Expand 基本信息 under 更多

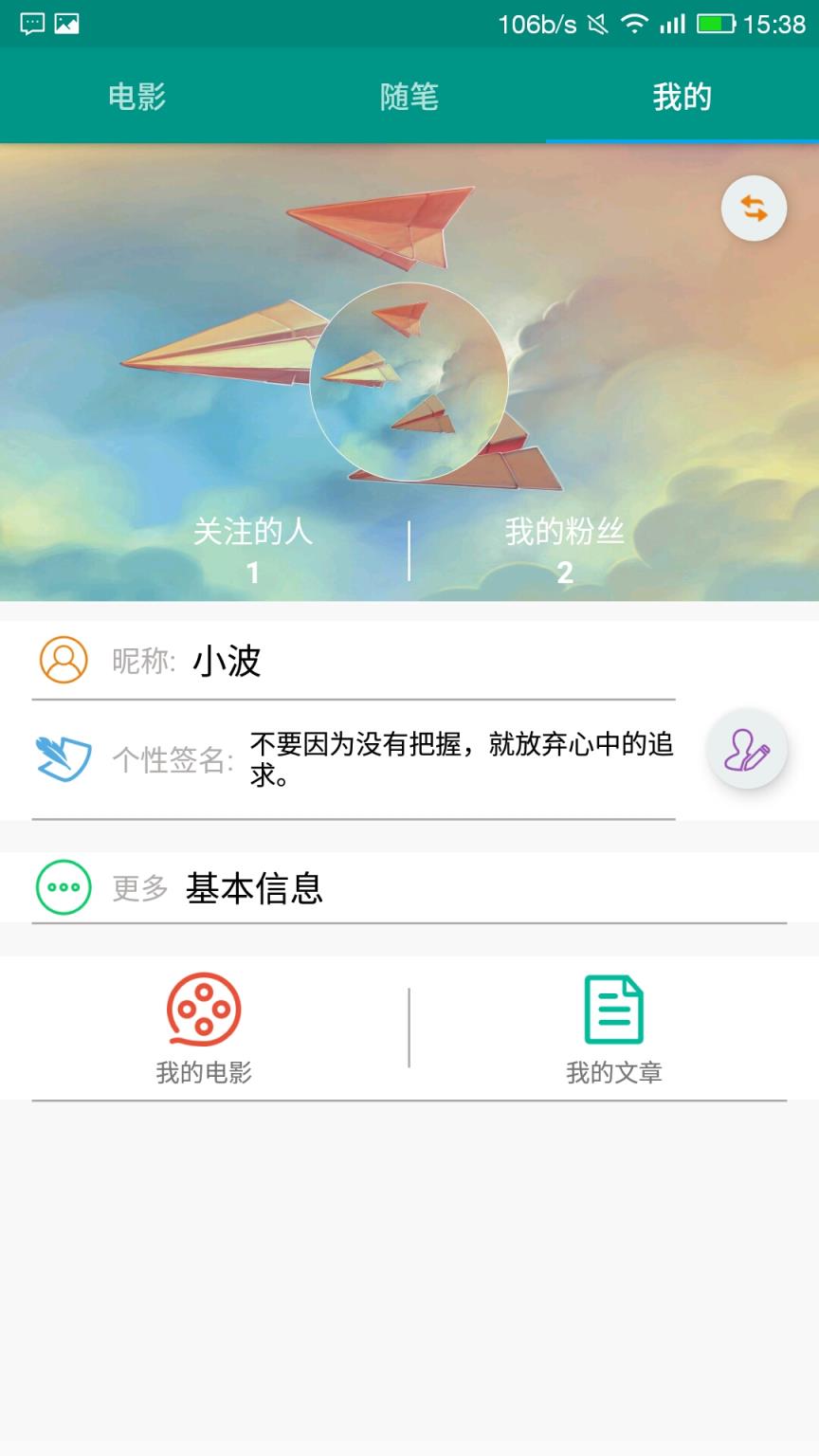(x=254, y=889)
